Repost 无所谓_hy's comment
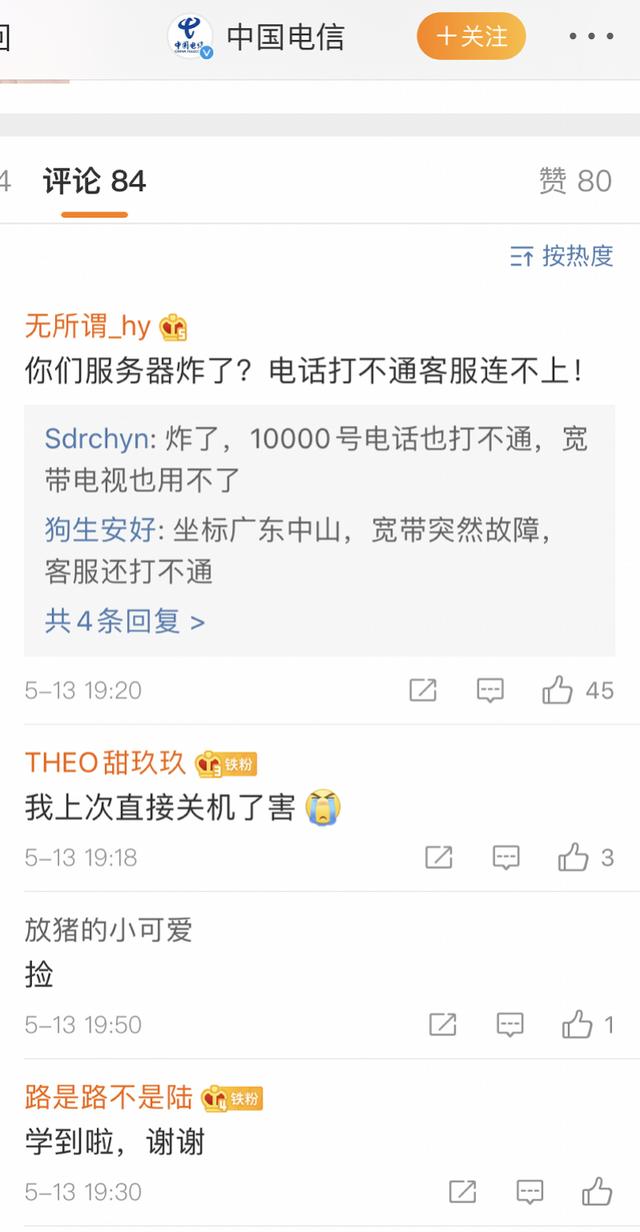The width and height of the screenshot is (640, 1232). pos(423,690)
